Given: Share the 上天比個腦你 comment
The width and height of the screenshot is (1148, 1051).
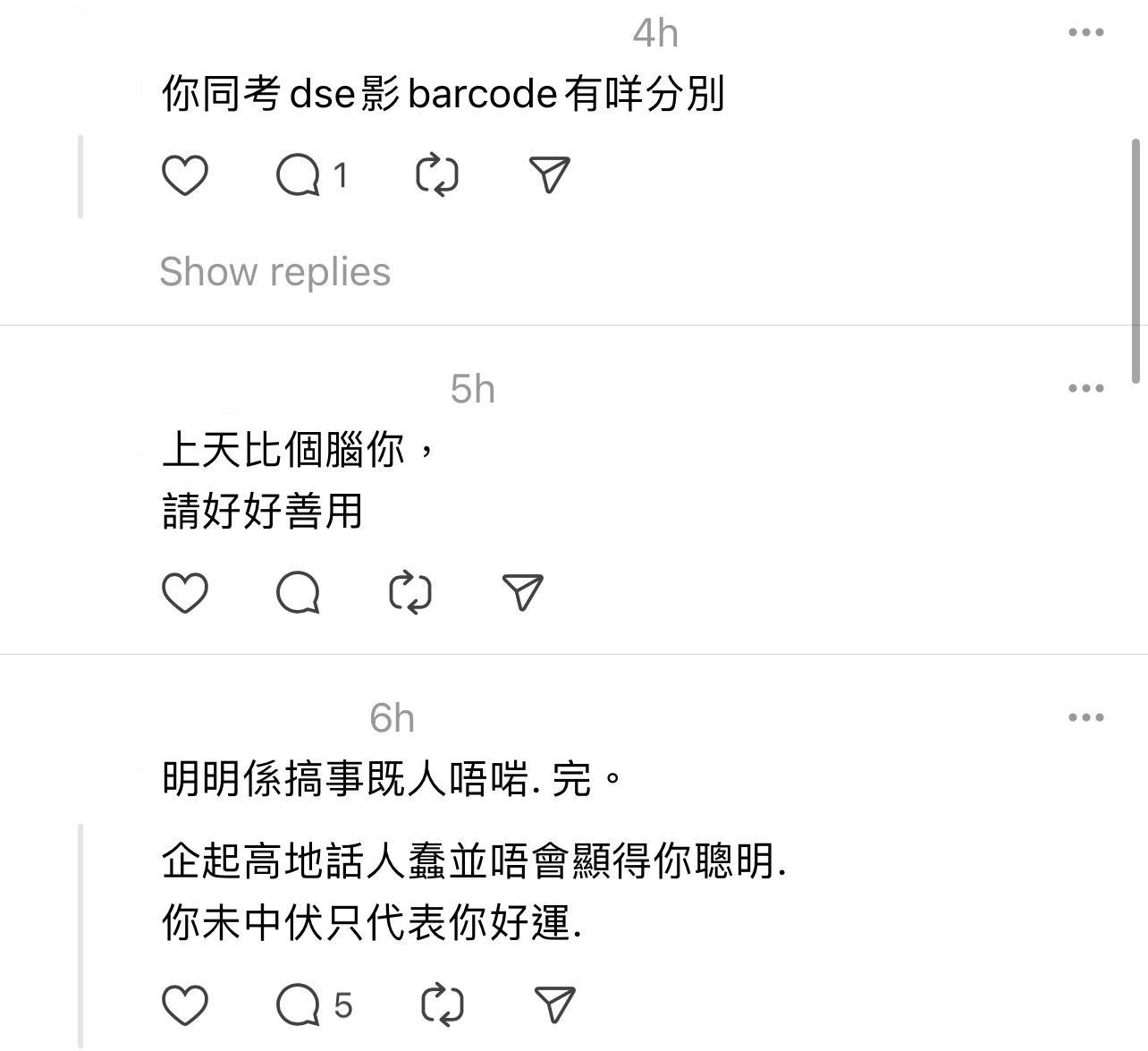Looking at the screenshot, I should tap(522, 592).
